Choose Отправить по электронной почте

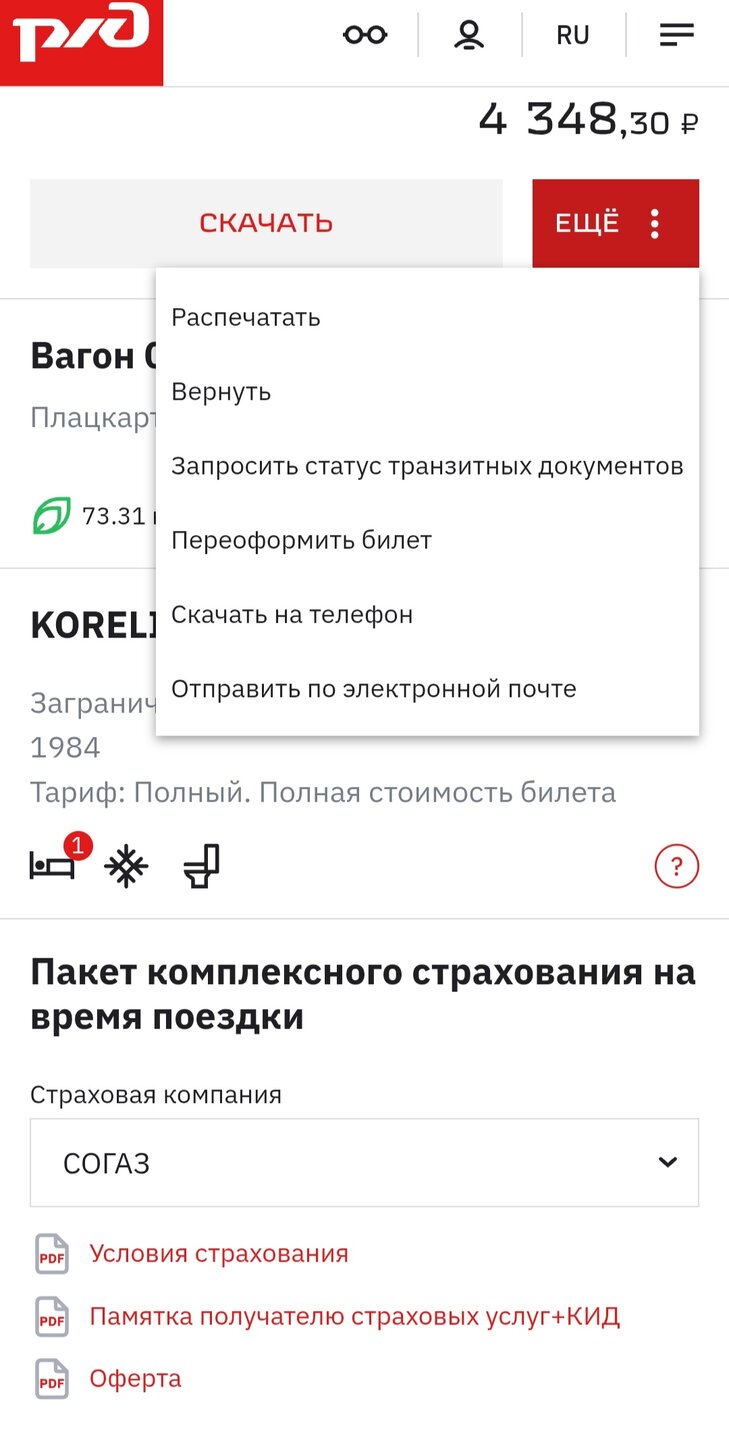coord(373,689)
